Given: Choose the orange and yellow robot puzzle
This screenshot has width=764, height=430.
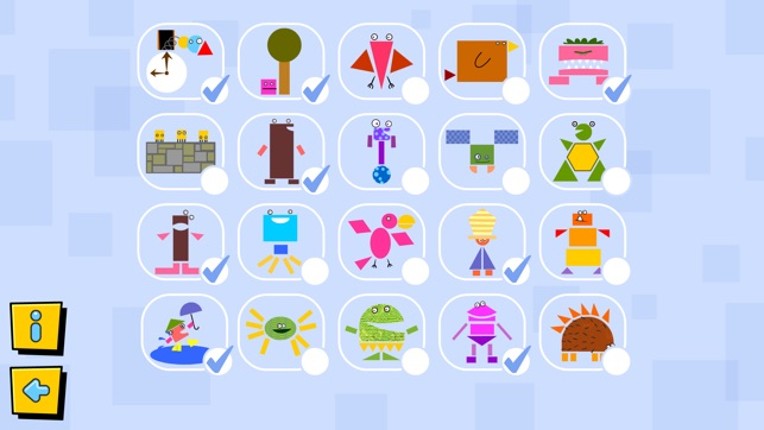Looking at the screenshot, I should (x=581, y=242).
